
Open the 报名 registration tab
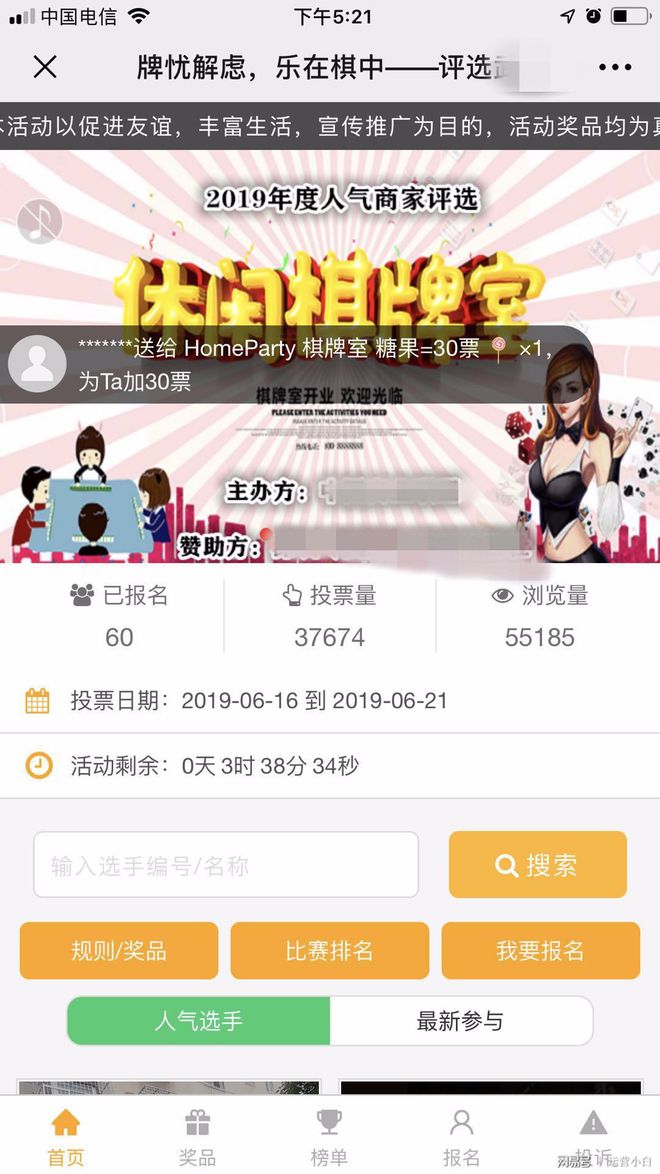tap(461, 1138)
